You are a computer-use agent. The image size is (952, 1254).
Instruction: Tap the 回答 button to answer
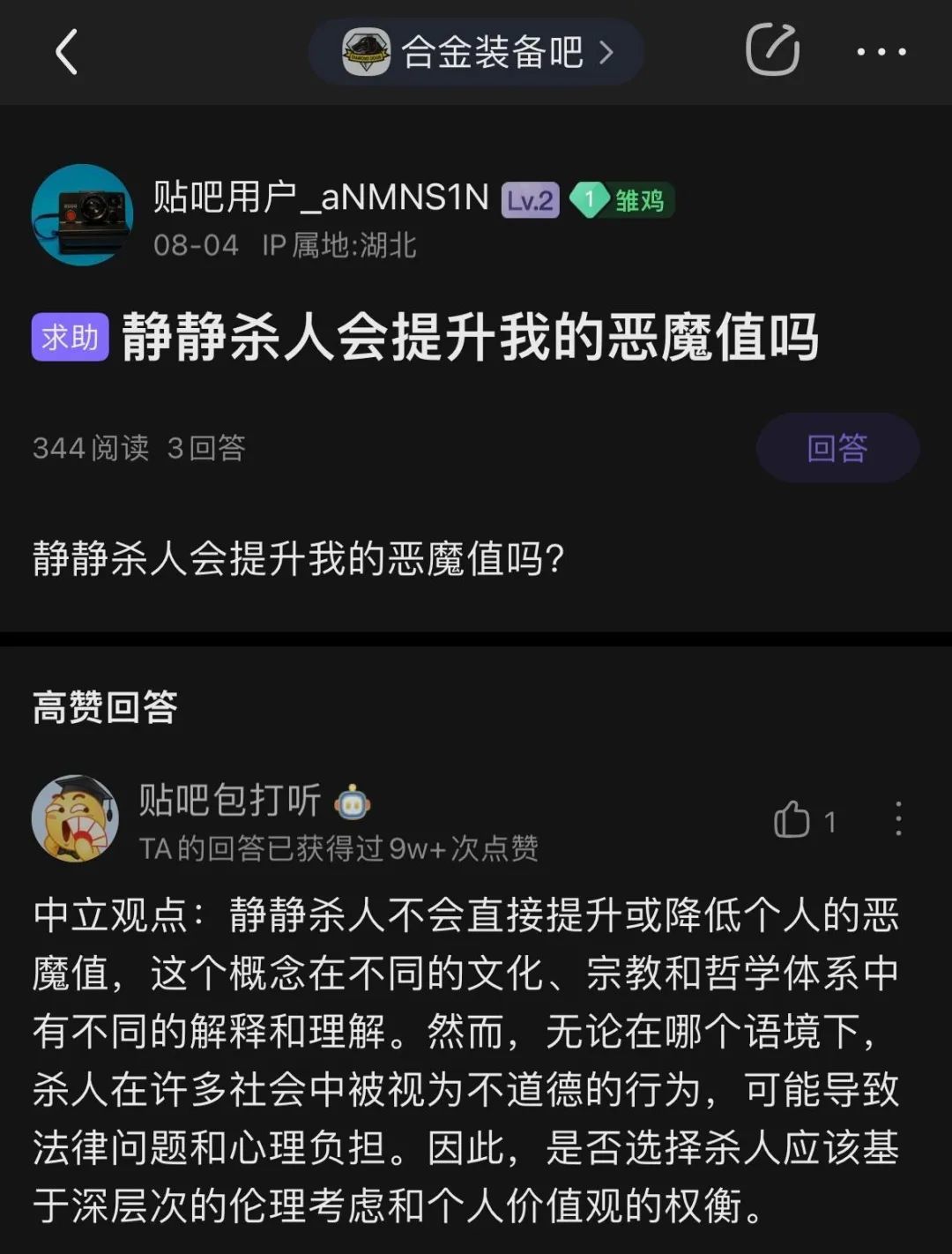tap(837, 448)
